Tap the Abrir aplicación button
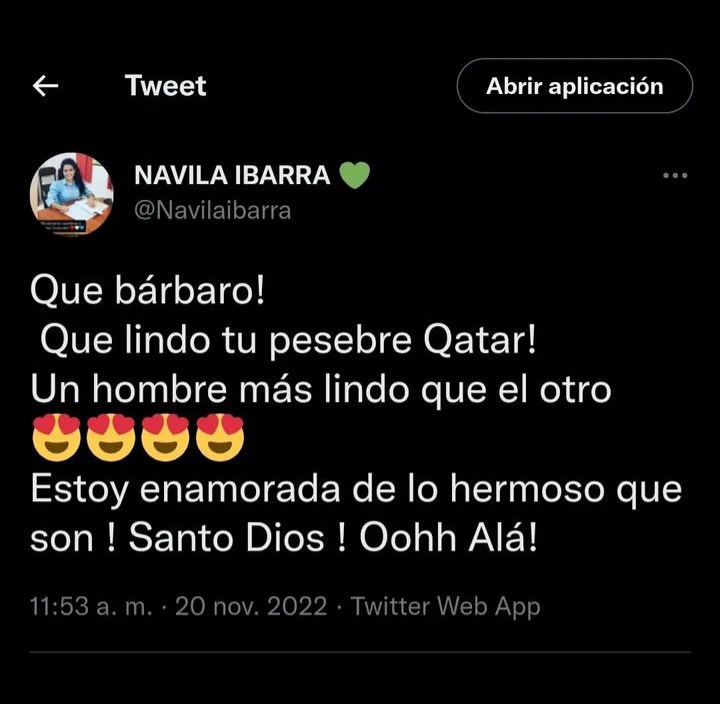 pos(574,86)
